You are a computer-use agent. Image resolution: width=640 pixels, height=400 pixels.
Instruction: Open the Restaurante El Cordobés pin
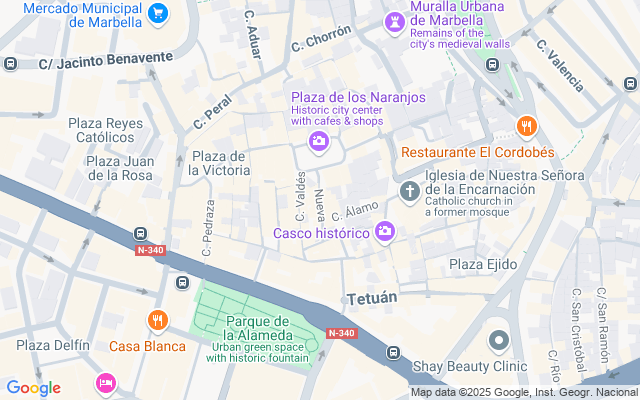click(x=526, y=126)
